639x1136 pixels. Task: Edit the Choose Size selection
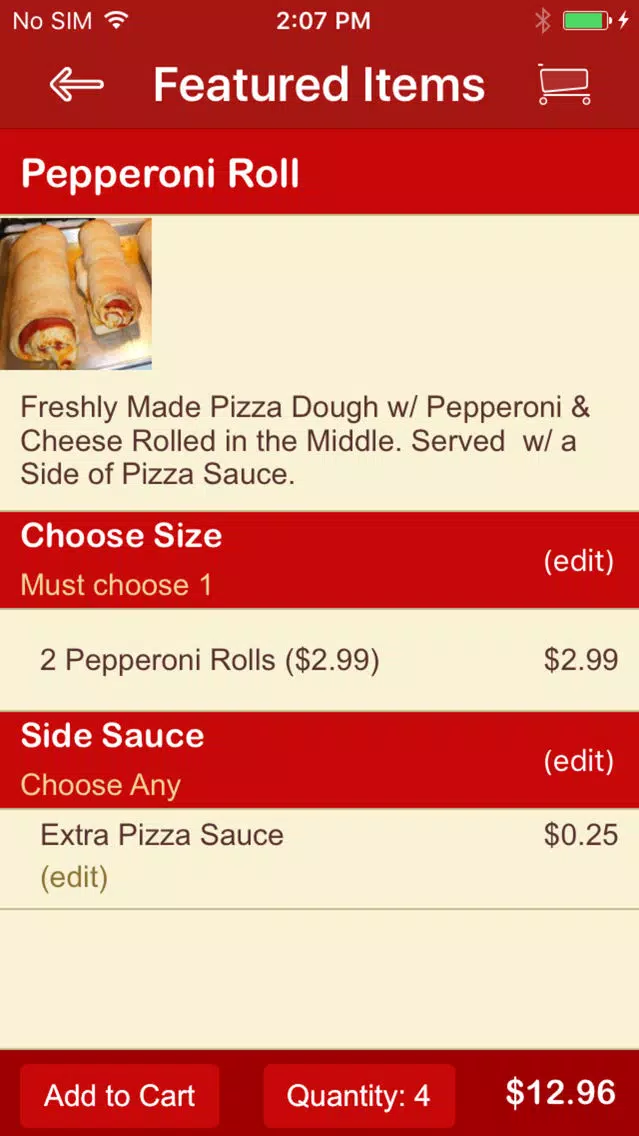click(578, 561)
